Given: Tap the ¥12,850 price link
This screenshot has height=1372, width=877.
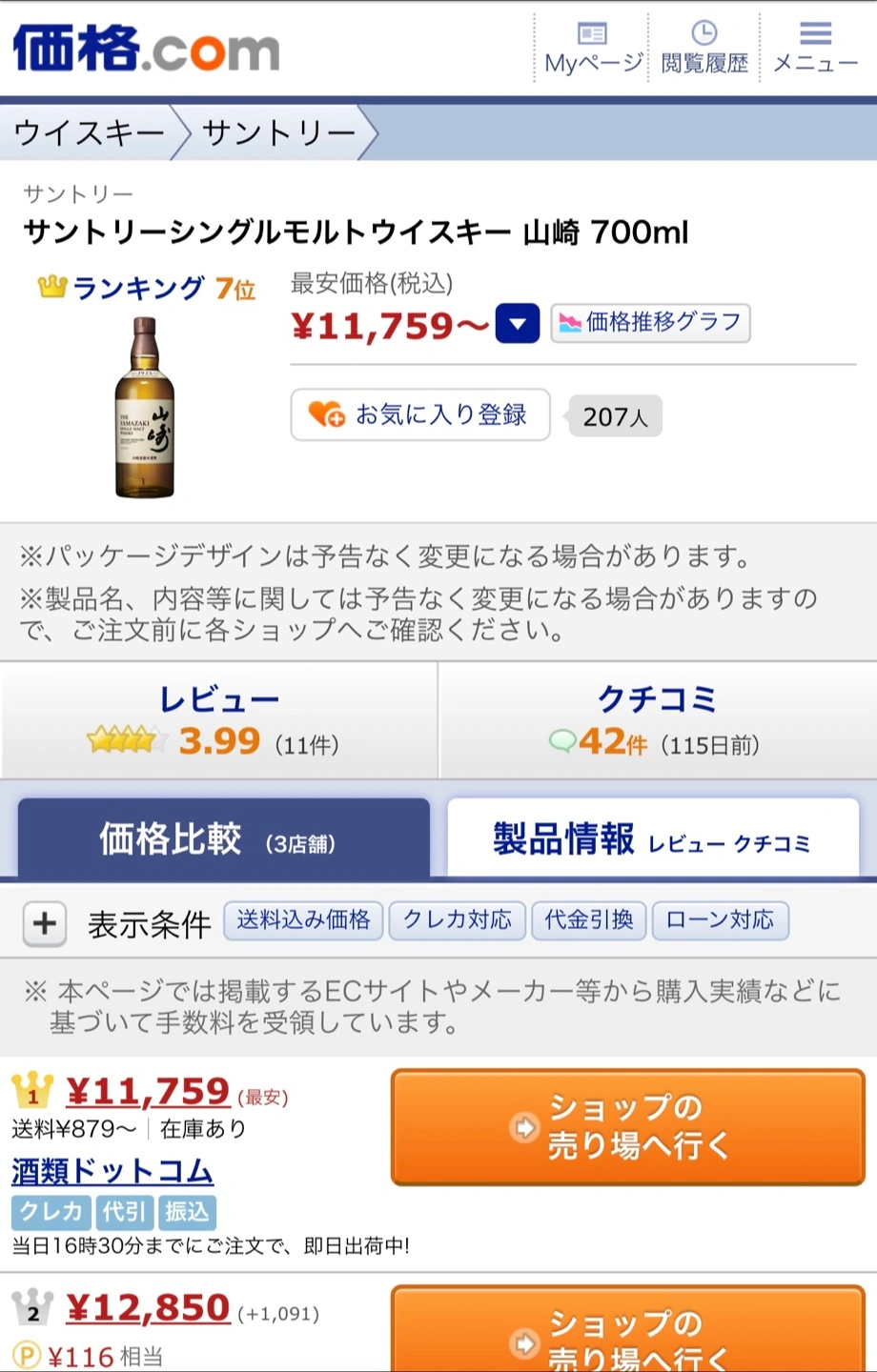Looking at the screenshot, I should pyautogui.click(x=148, y=1308).
